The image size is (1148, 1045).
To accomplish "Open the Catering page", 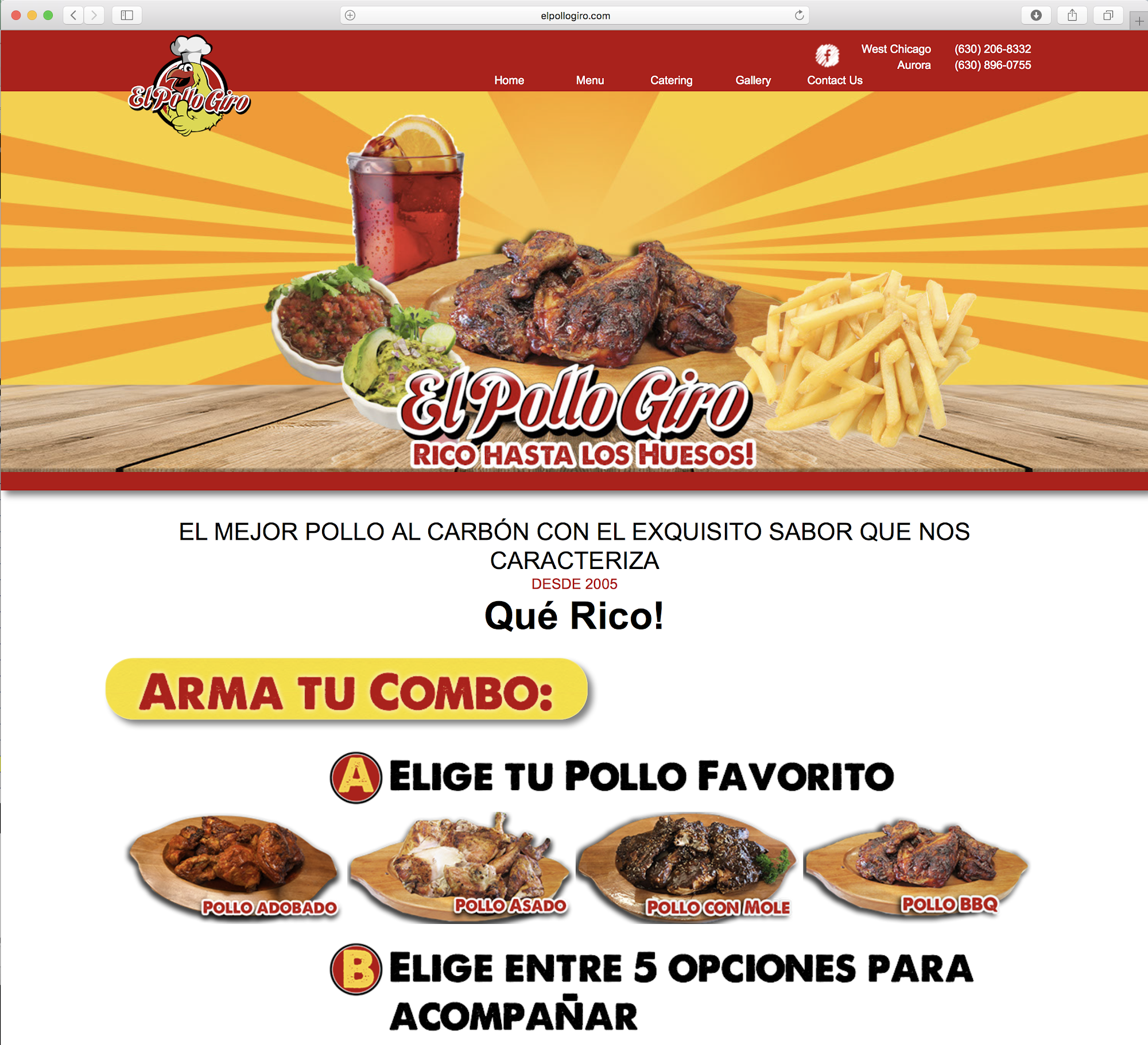I will [671, 80].
